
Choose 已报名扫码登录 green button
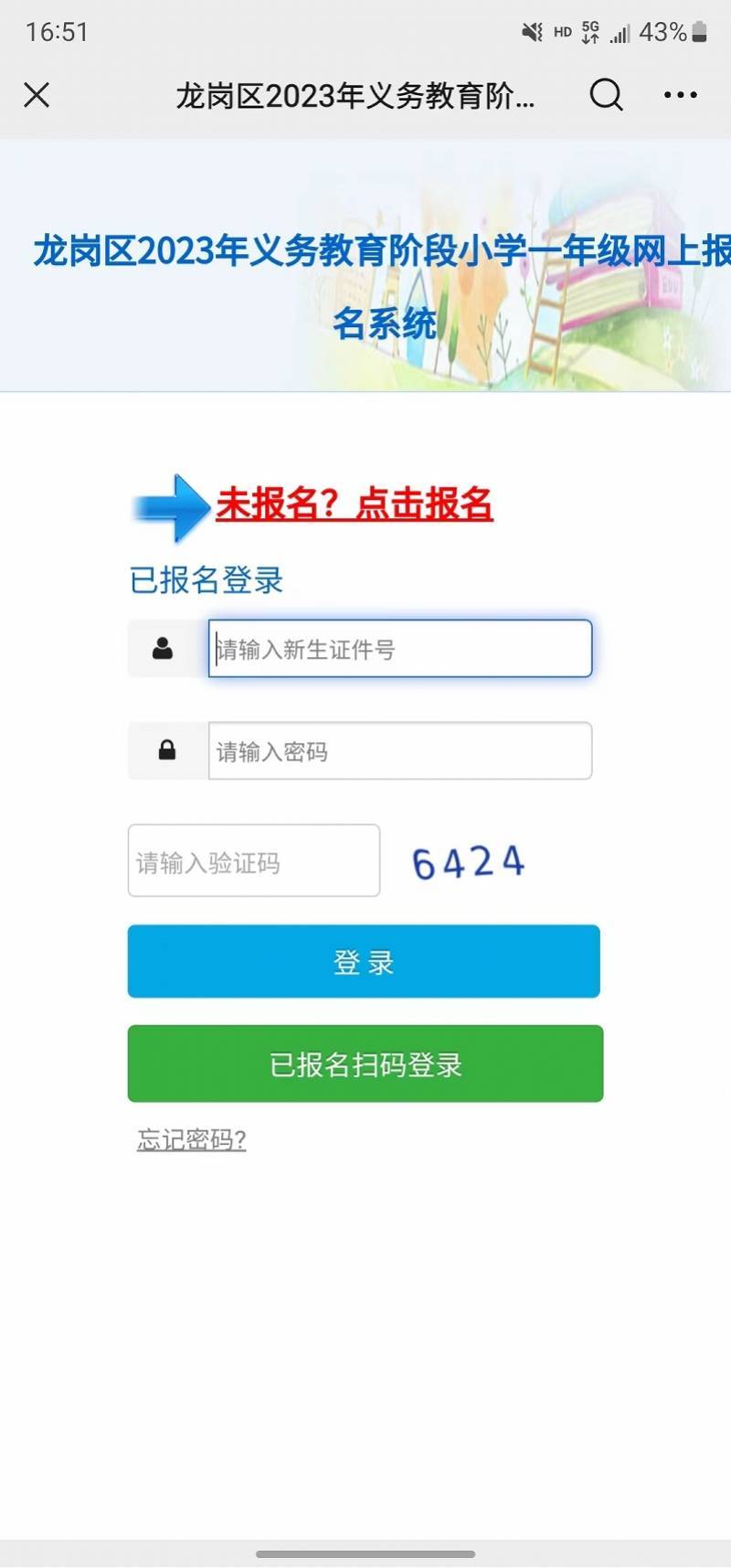pos(365,1064)
